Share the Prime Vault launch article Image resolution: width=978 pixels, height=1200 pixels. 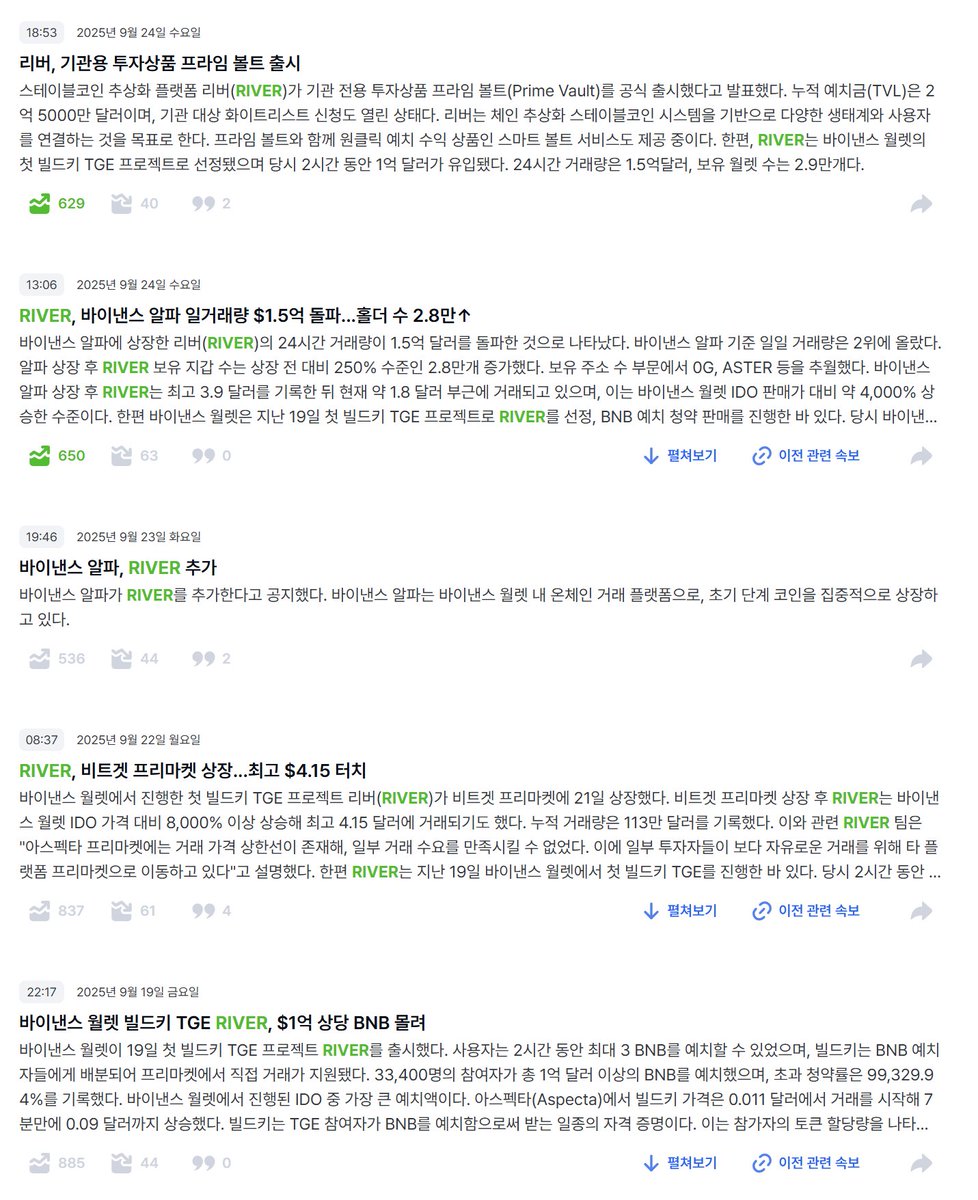(x=921, y=204)
